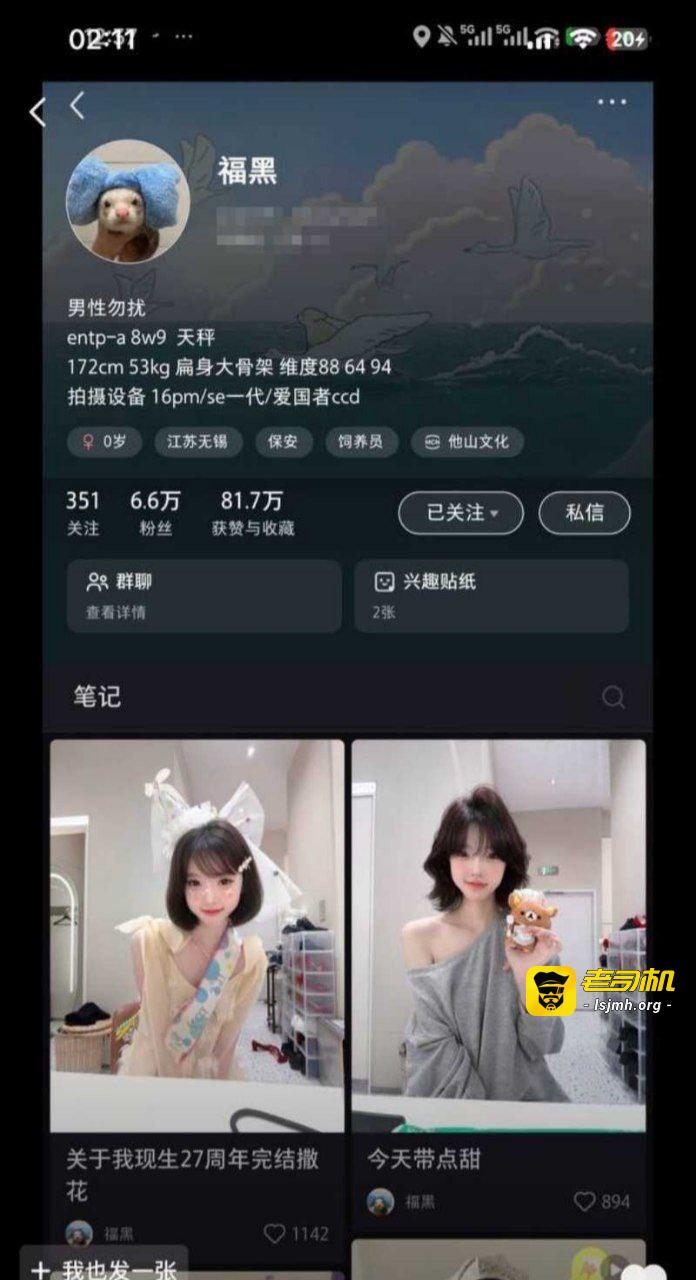The image size is (696, 1280).
Task: Open the 获赞与收藏 stats
Action: (252, 514)
